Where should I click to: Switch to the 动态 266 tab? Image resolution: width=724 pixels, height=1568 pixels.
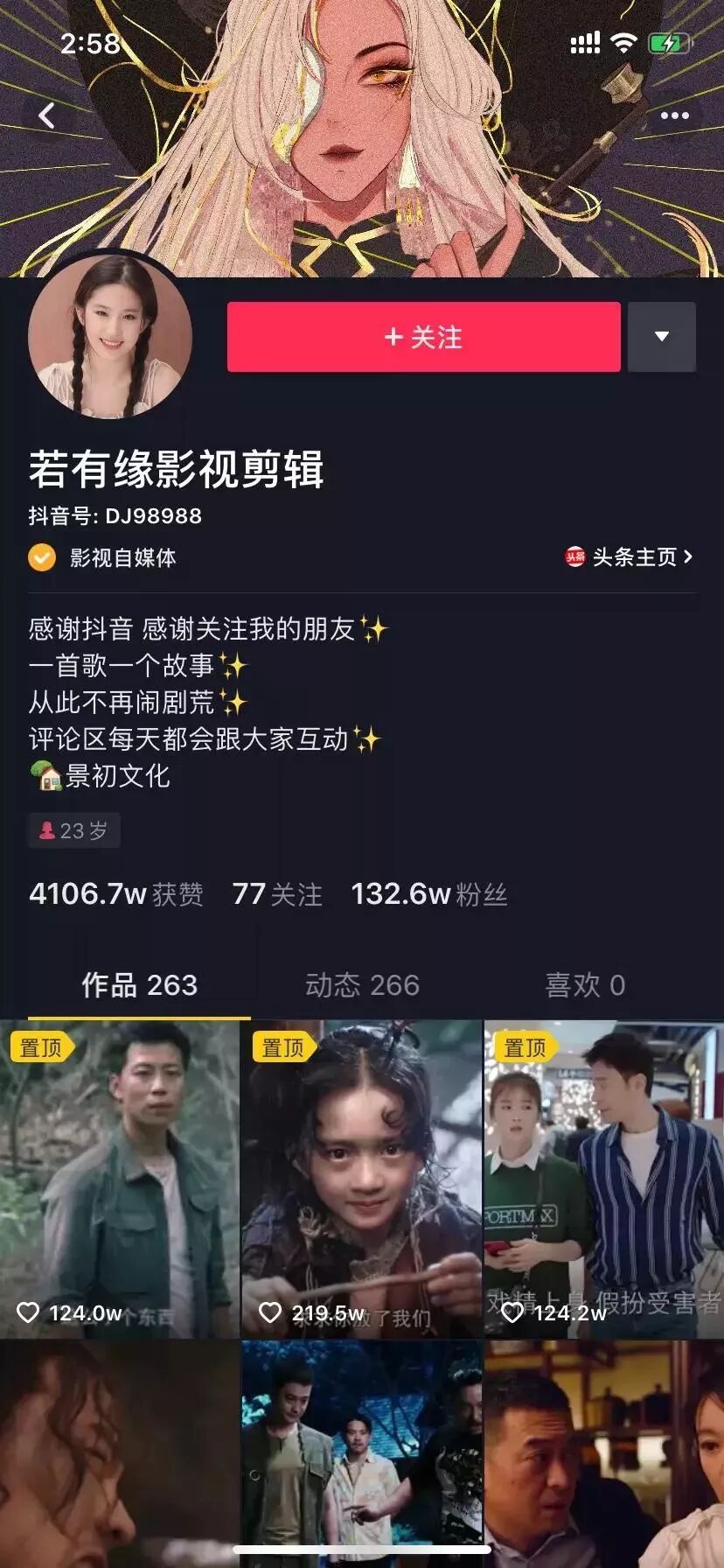tap(362, 985)
